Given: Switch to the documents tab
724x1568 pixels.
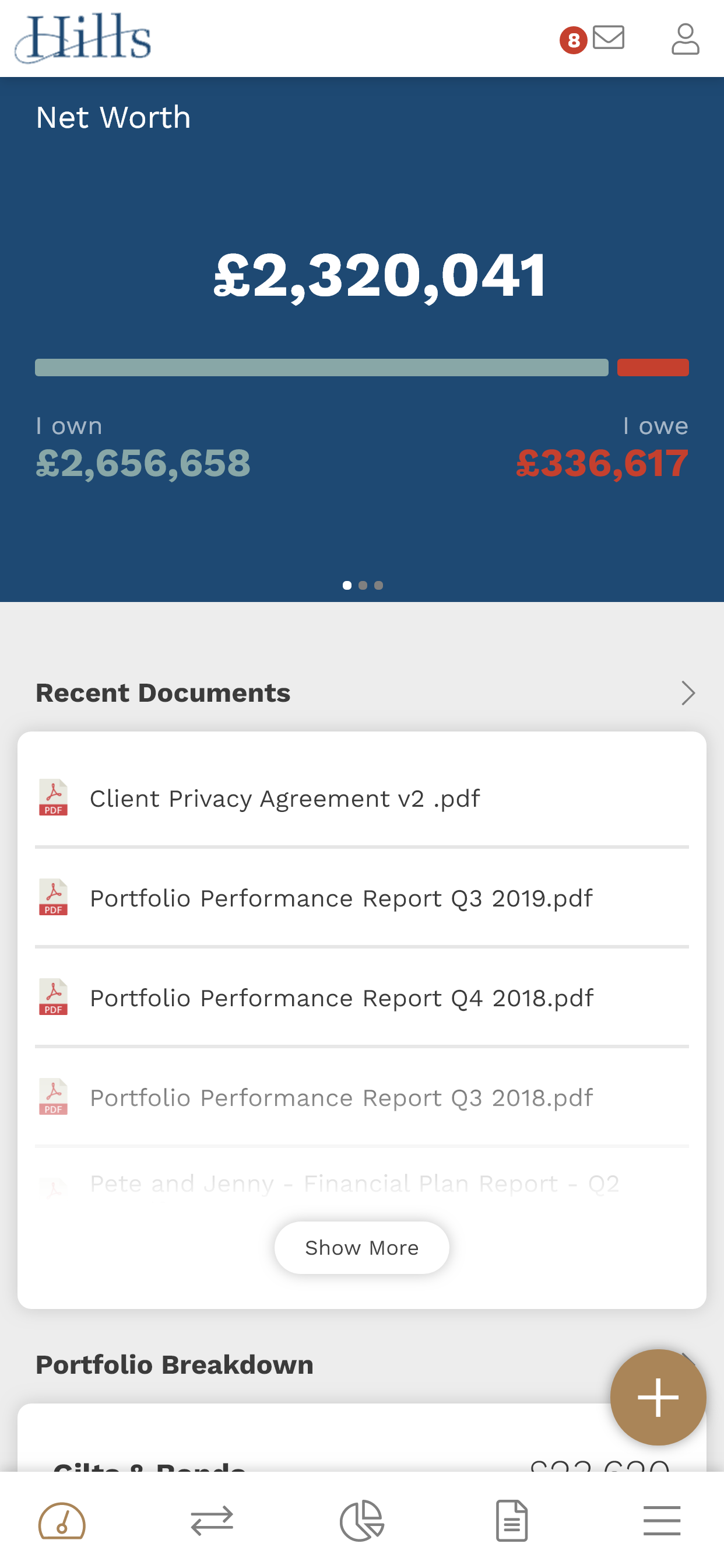Looking at the screenshot, I should tap(512, 1521).
